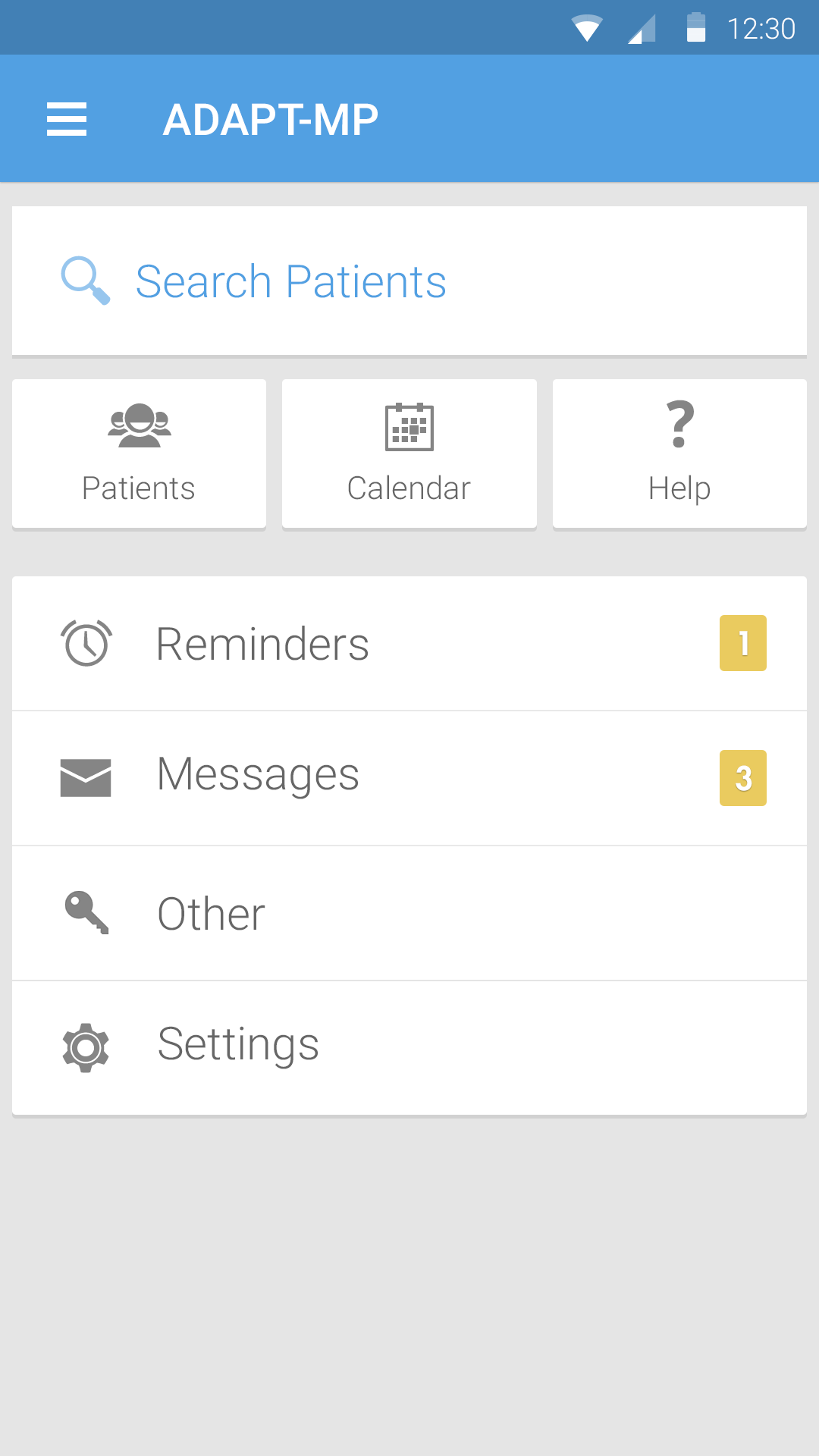Viewport: 819px width, 1456px height.
Task: Open the hamburger drawer menu
Action: tap(67, 119)
